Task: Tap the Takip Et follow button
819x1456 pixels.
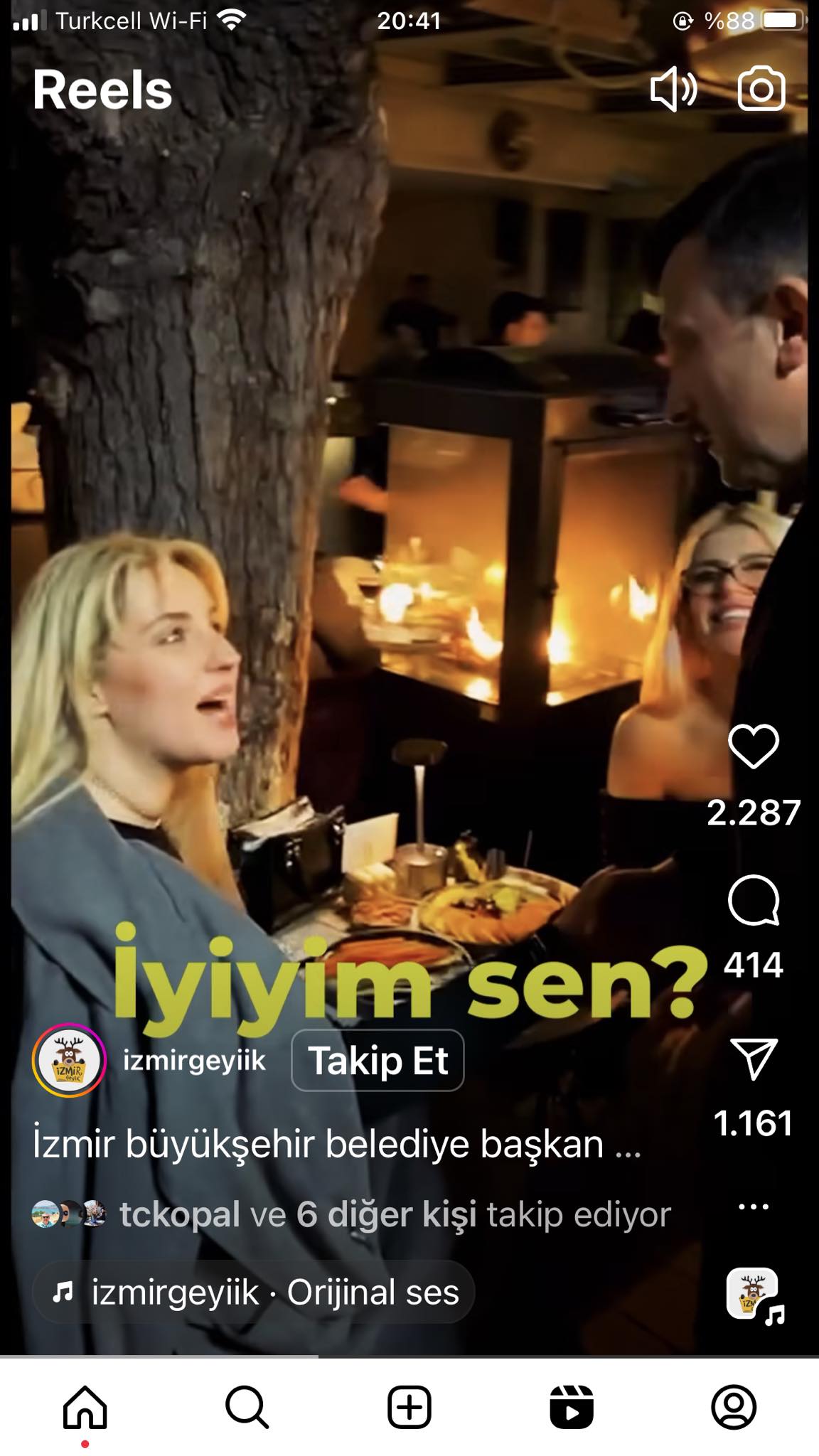Action: tap(378, 1060)
